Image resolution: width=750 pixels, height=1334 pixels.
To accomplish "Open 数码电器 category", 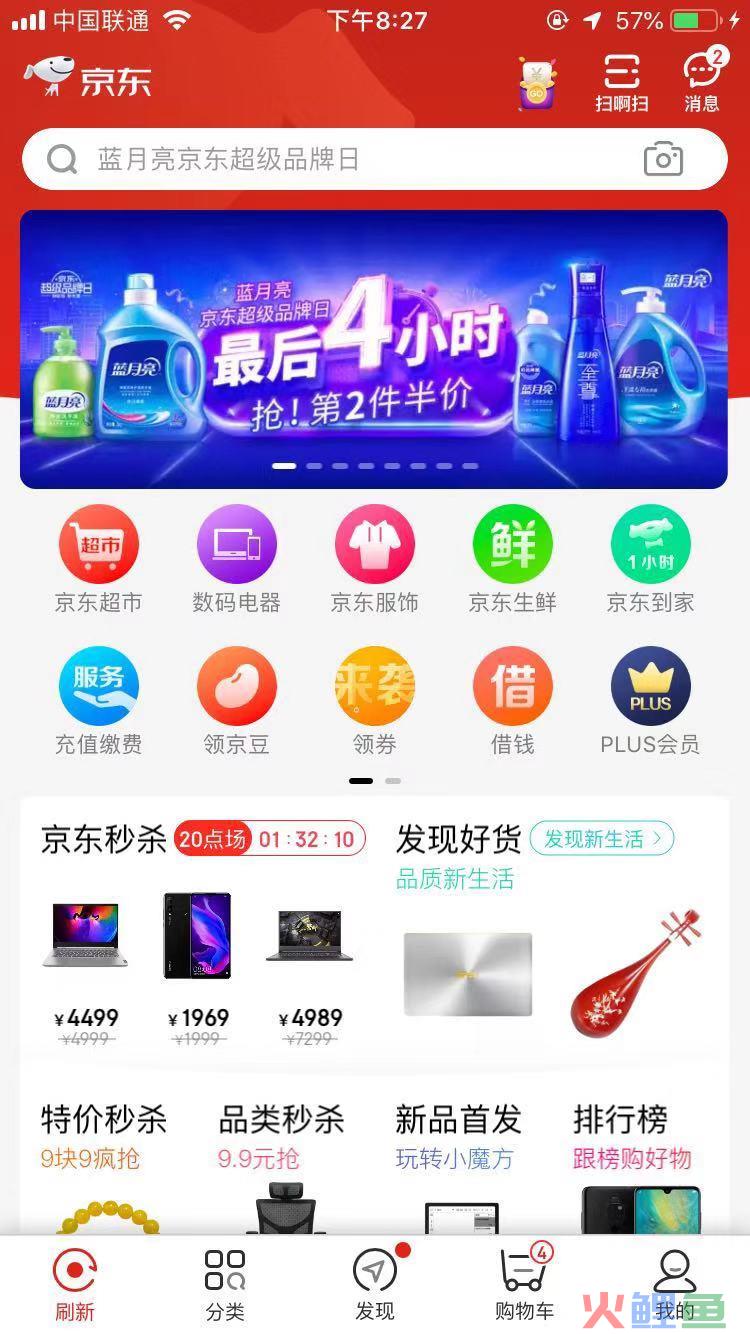I will [236, 558].
